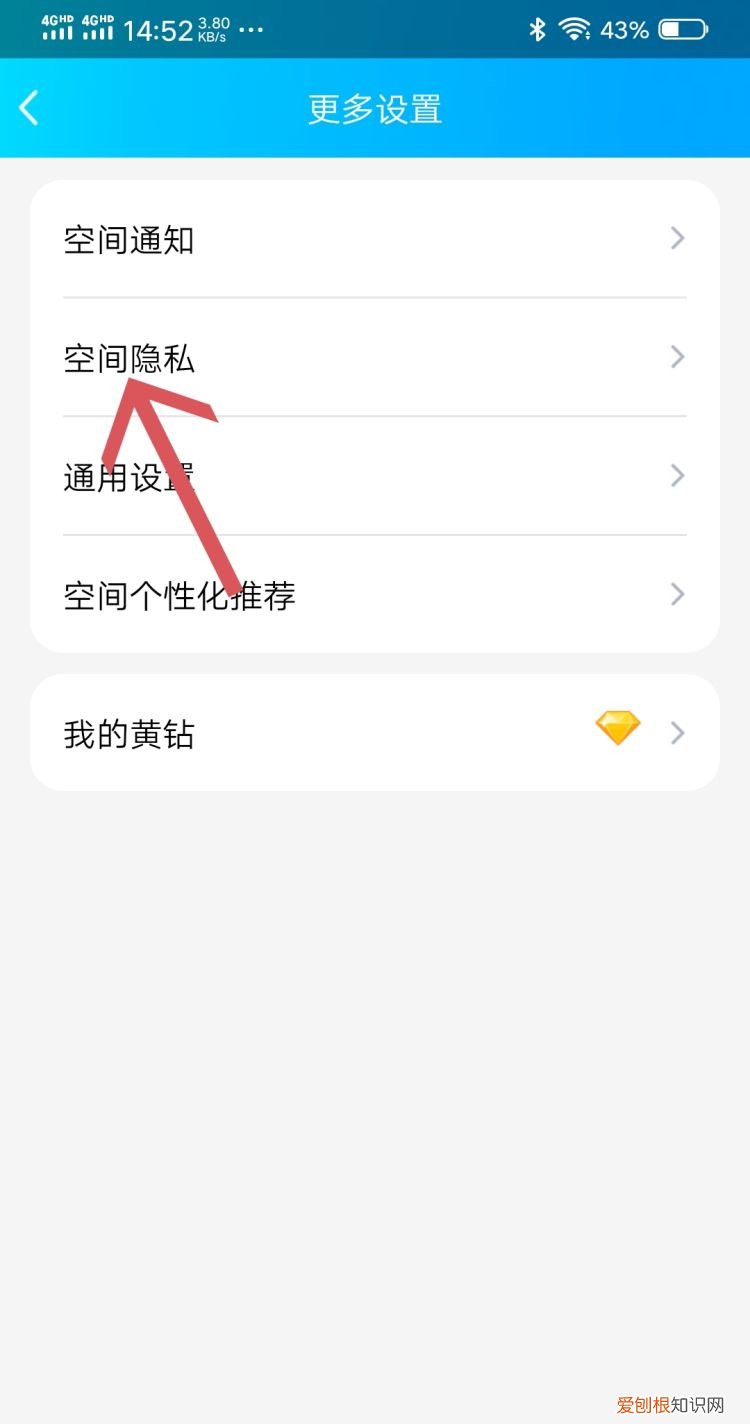Screen dimensions: 750x1424
Task: Tap the Wi-Fi icon in status bar
Action: [x=573, y=30]
